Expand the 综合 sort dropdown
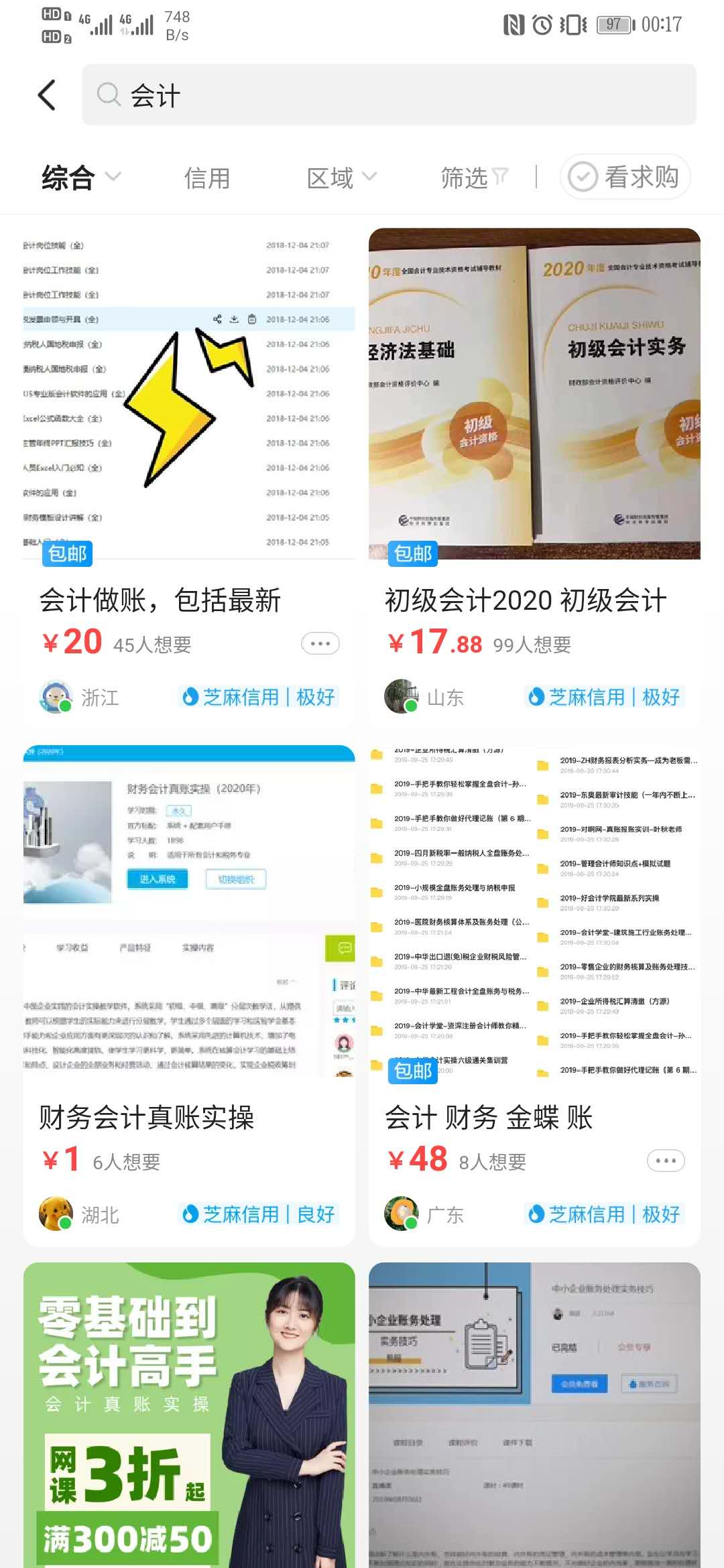Viewport: 724px width, 1568px height. 80,178
